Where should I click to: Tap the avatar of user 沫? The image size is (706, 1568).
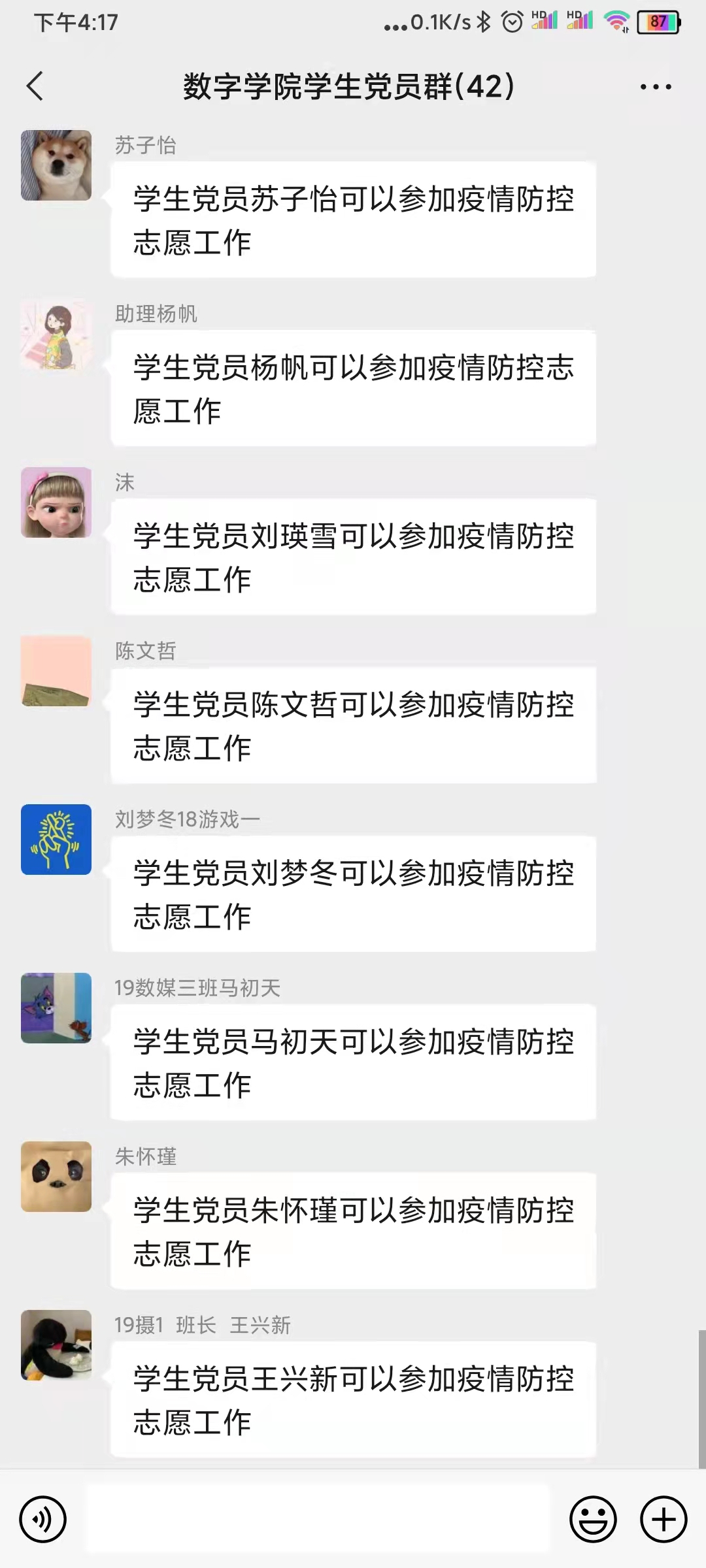(56, 502)
